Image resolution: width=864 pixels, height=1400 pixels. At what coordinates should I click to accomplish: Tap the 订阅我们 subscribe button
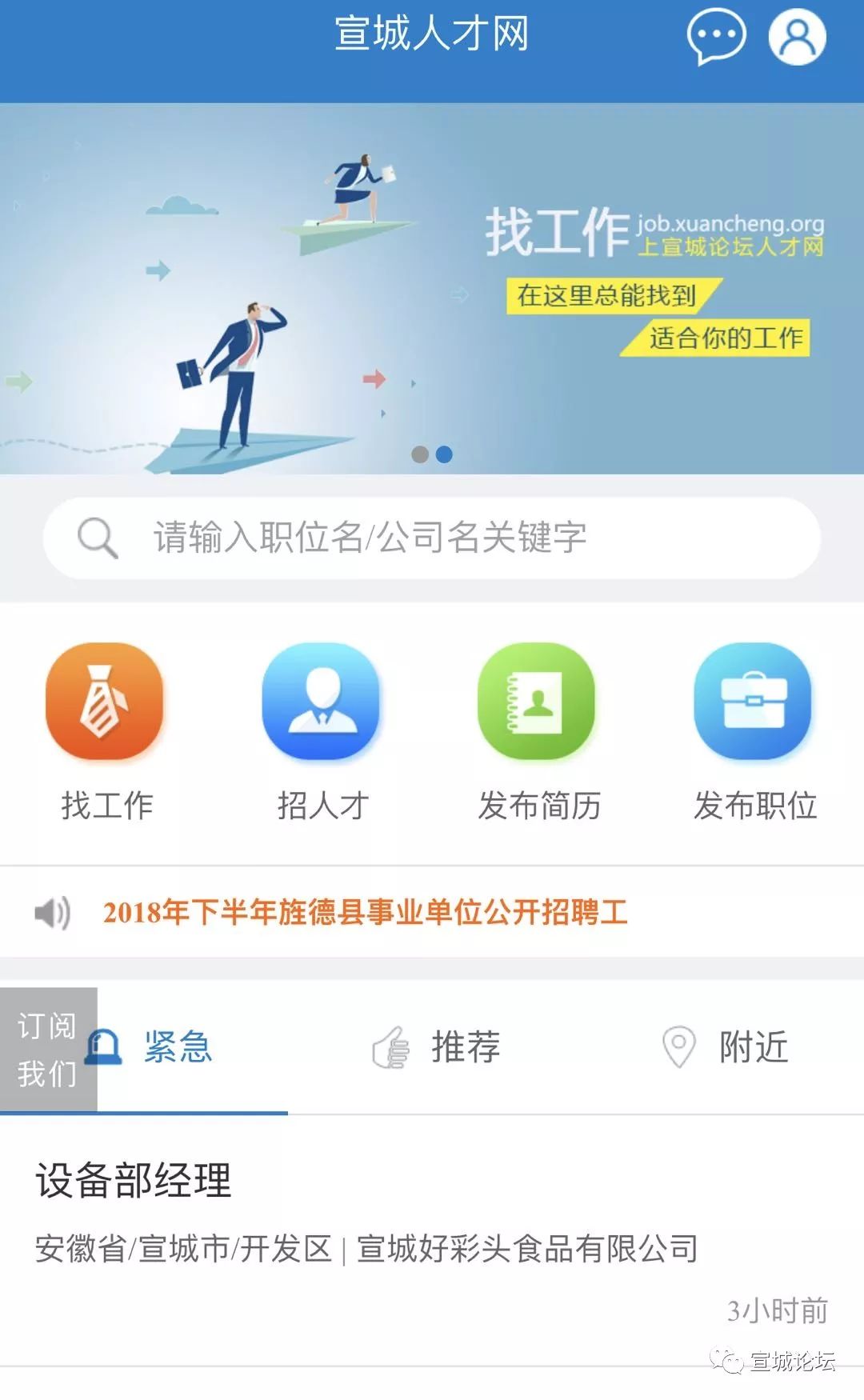pyautogui.click(x=48, y=1049)
